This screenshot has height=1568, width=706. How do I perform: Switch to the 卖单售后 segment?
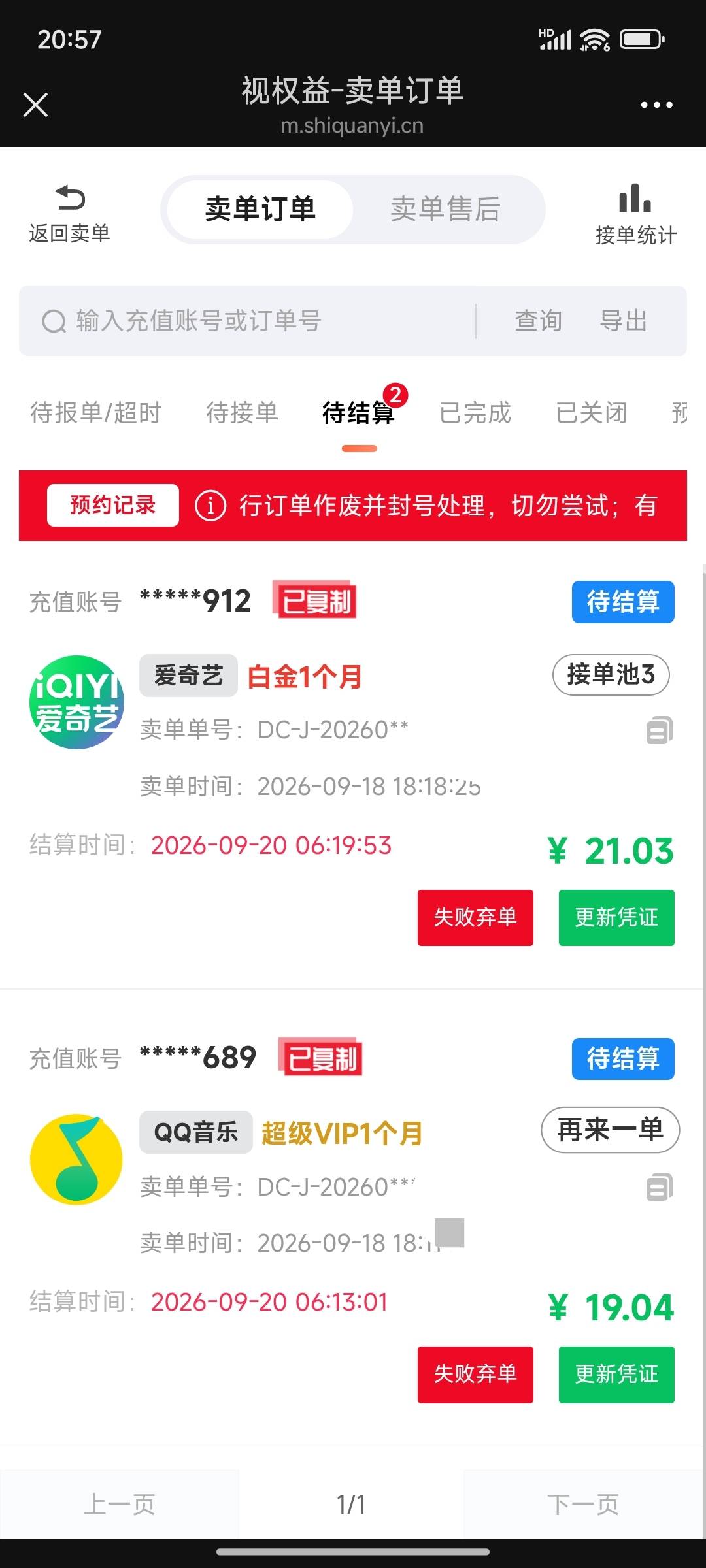click(446, 209)
